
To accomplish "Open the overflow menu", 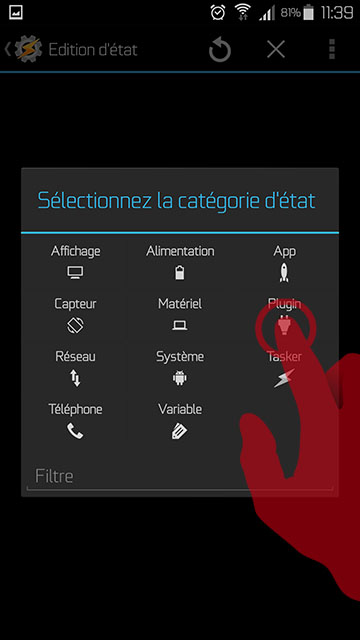I will pyautogui.click(x=332, y=50).
